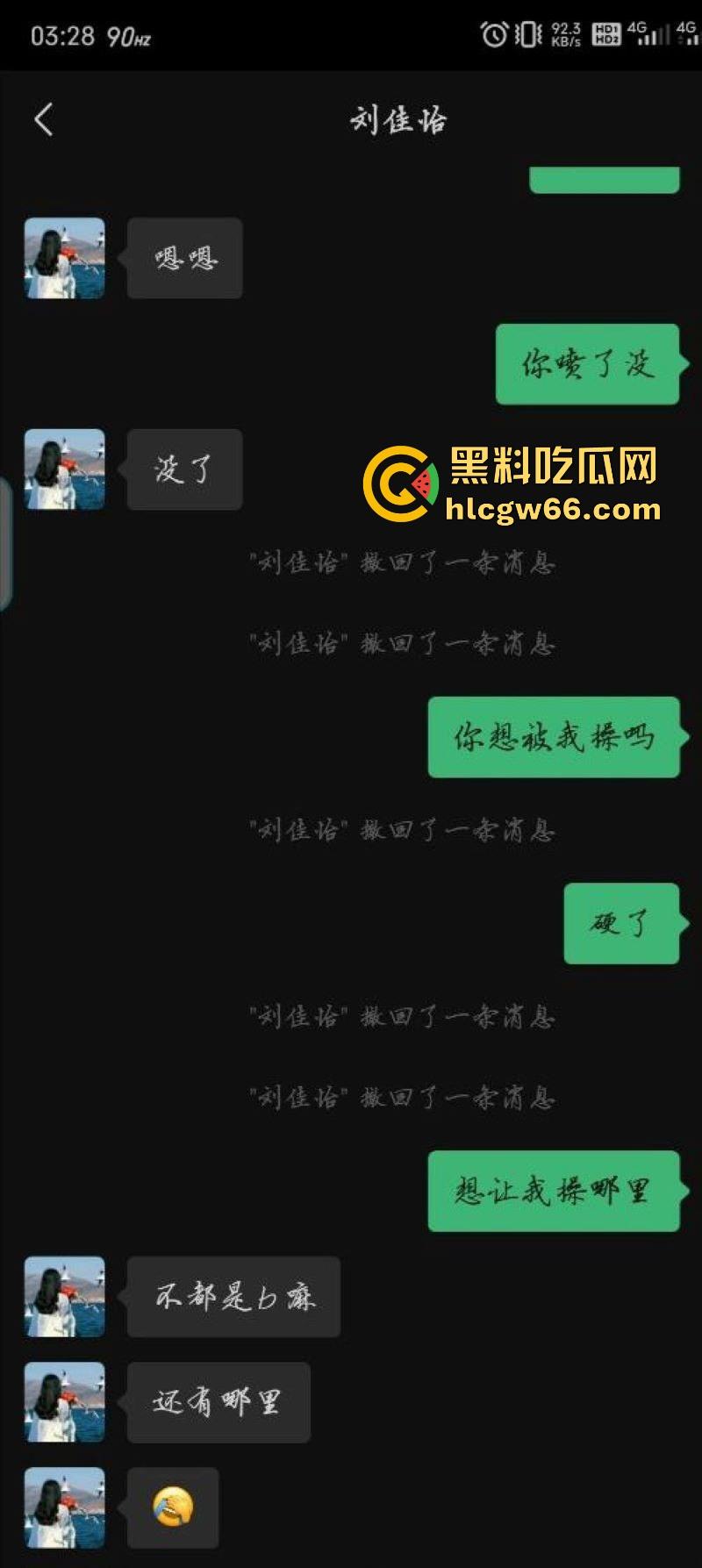
Task: Go back from the chat with 刘佳怡
Action: 44,119
